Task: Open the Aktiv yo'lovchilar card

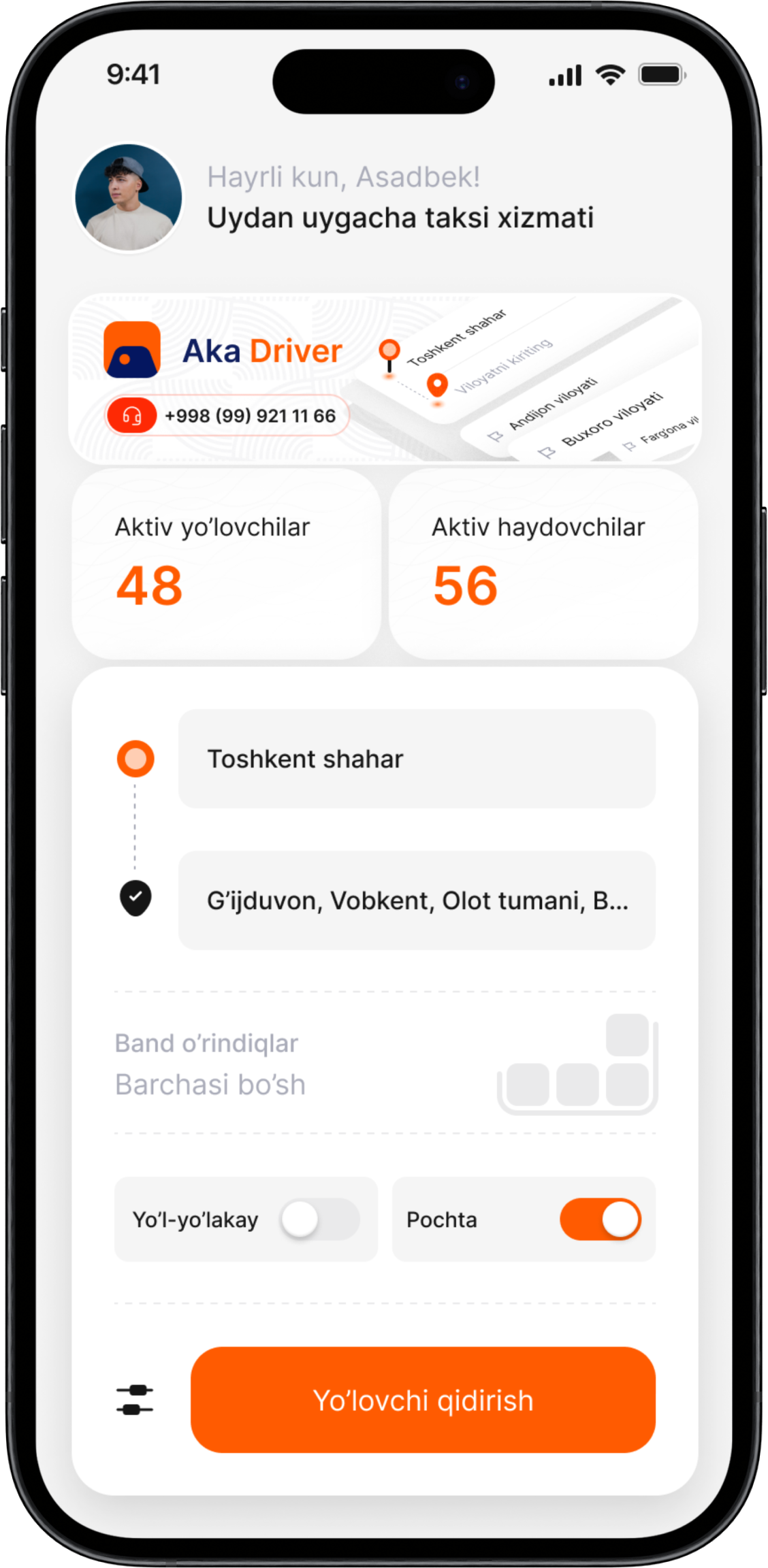Action: [226, 563]
